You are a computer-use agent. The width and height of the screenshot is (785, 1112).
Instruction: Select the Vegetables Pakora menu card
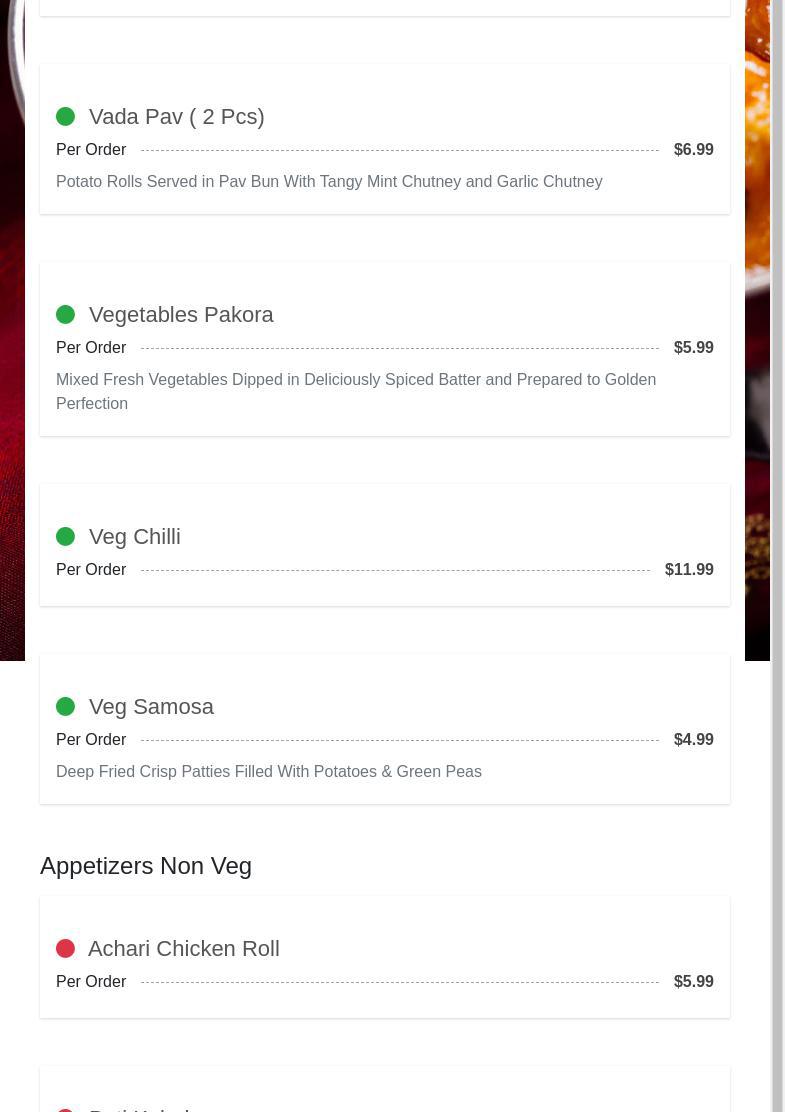coord(384,349)
